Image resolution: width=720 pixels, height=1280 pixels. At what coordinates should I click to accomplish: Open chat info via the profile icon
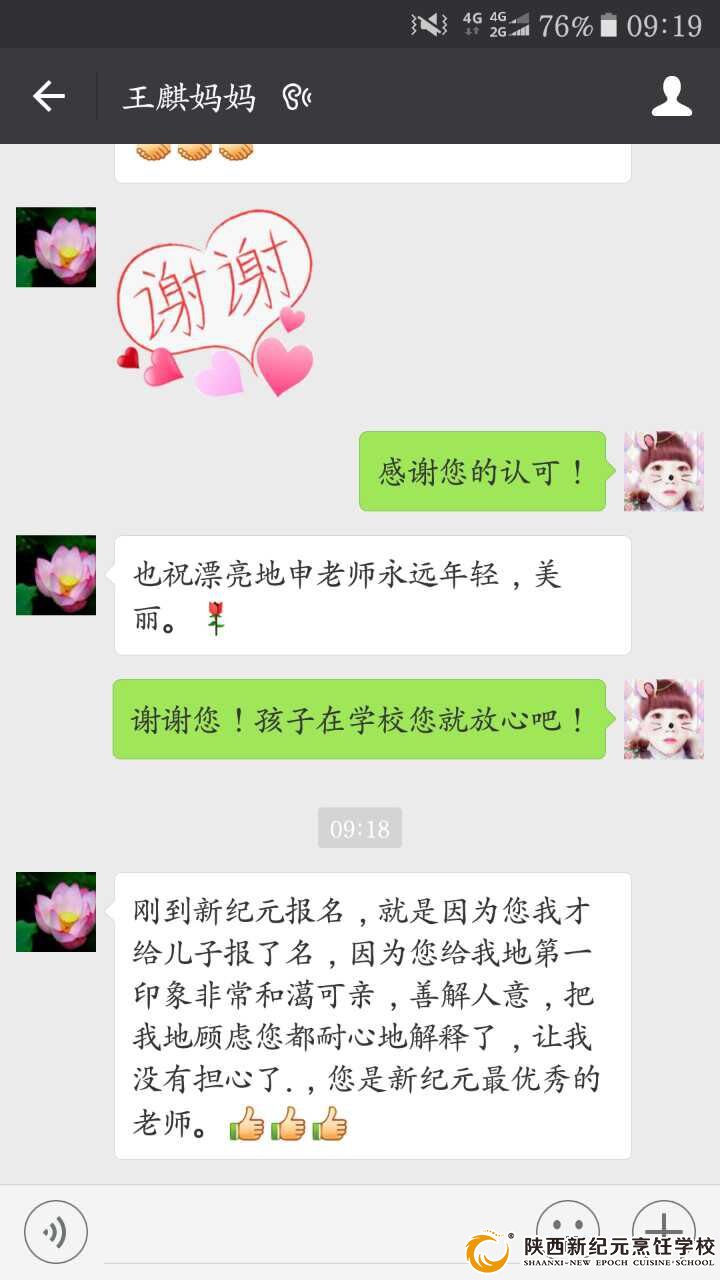coord(671,96)
